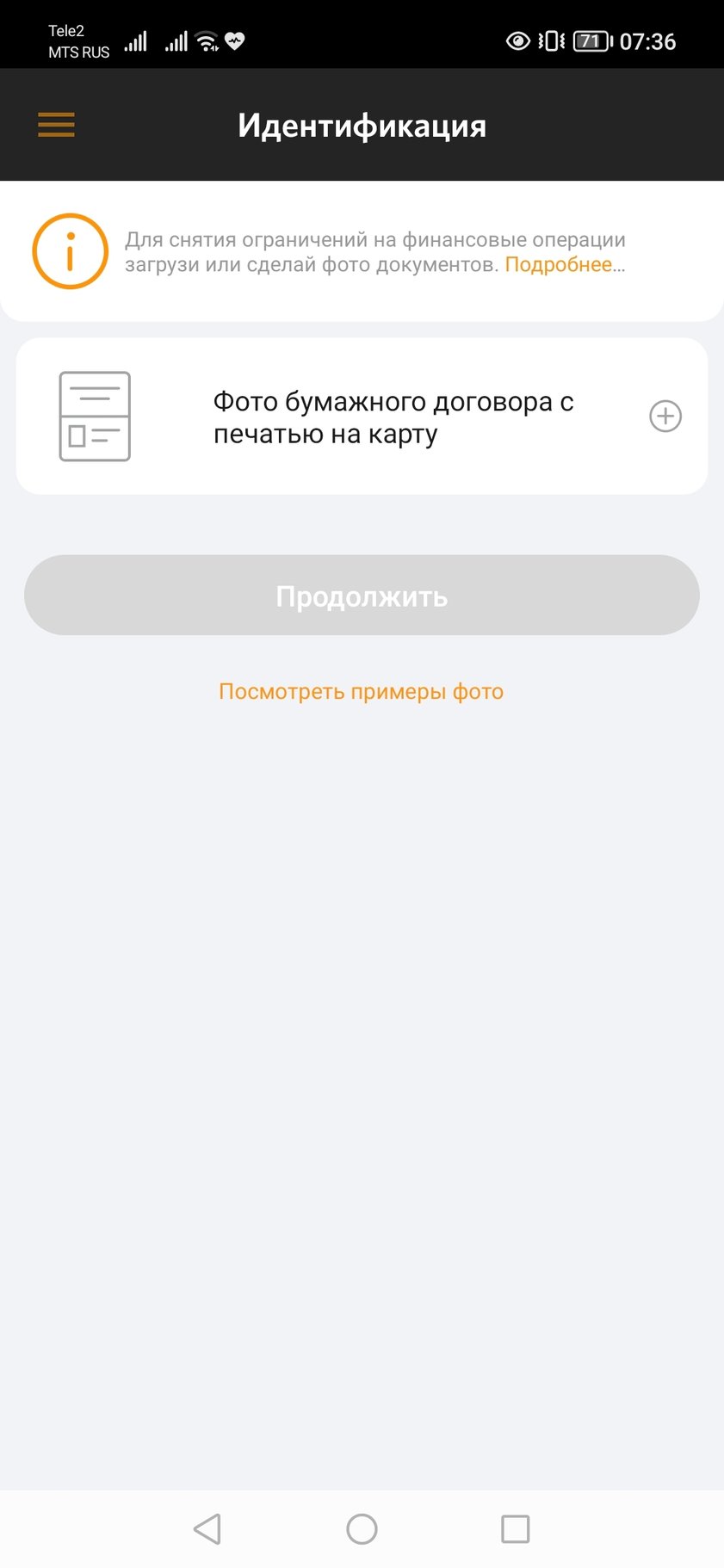
Task: Go to the home screen
Action: pos(362,1528)
